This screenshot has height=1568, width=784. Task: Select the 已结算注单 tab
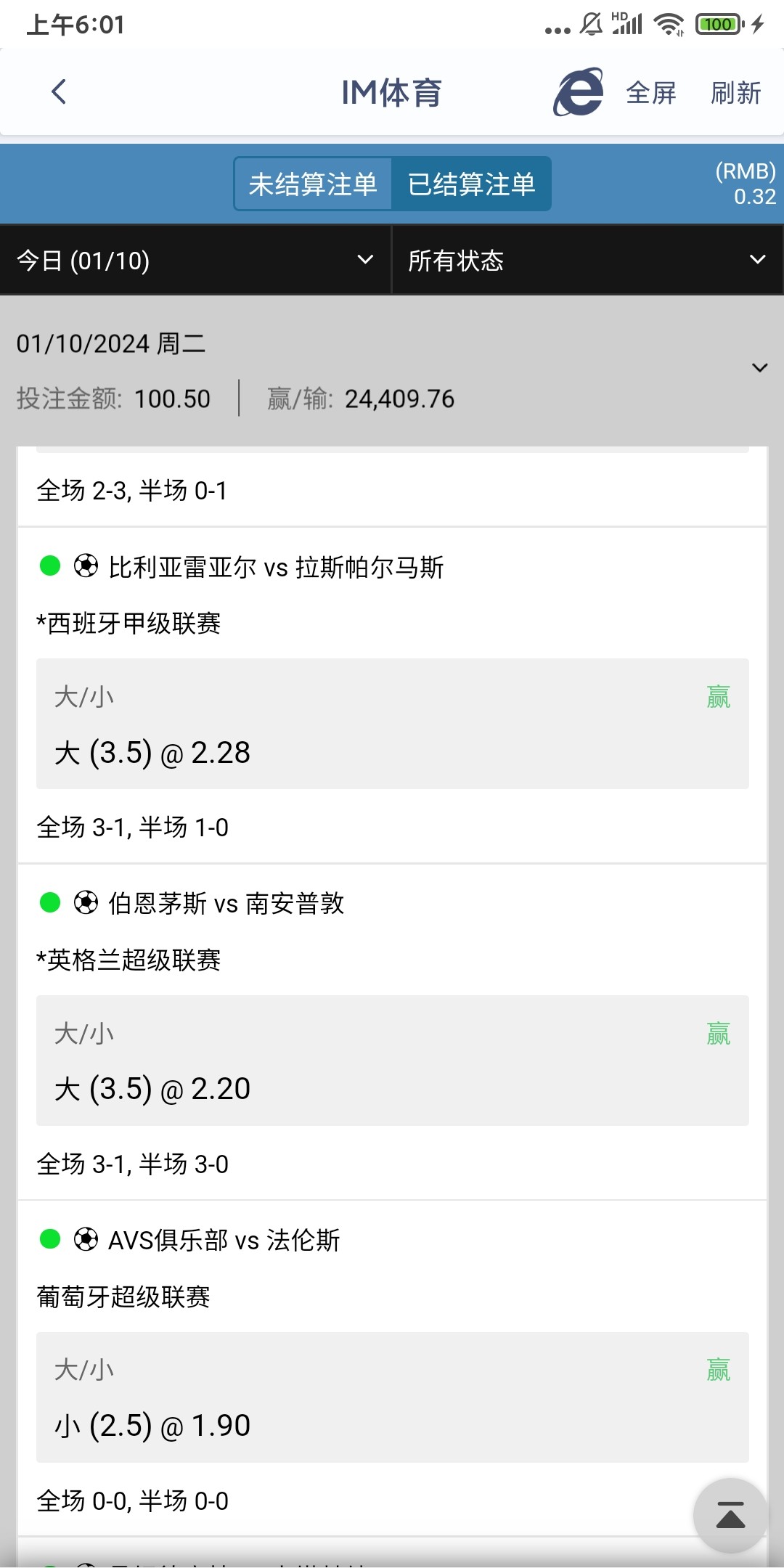tap(471, 184)
